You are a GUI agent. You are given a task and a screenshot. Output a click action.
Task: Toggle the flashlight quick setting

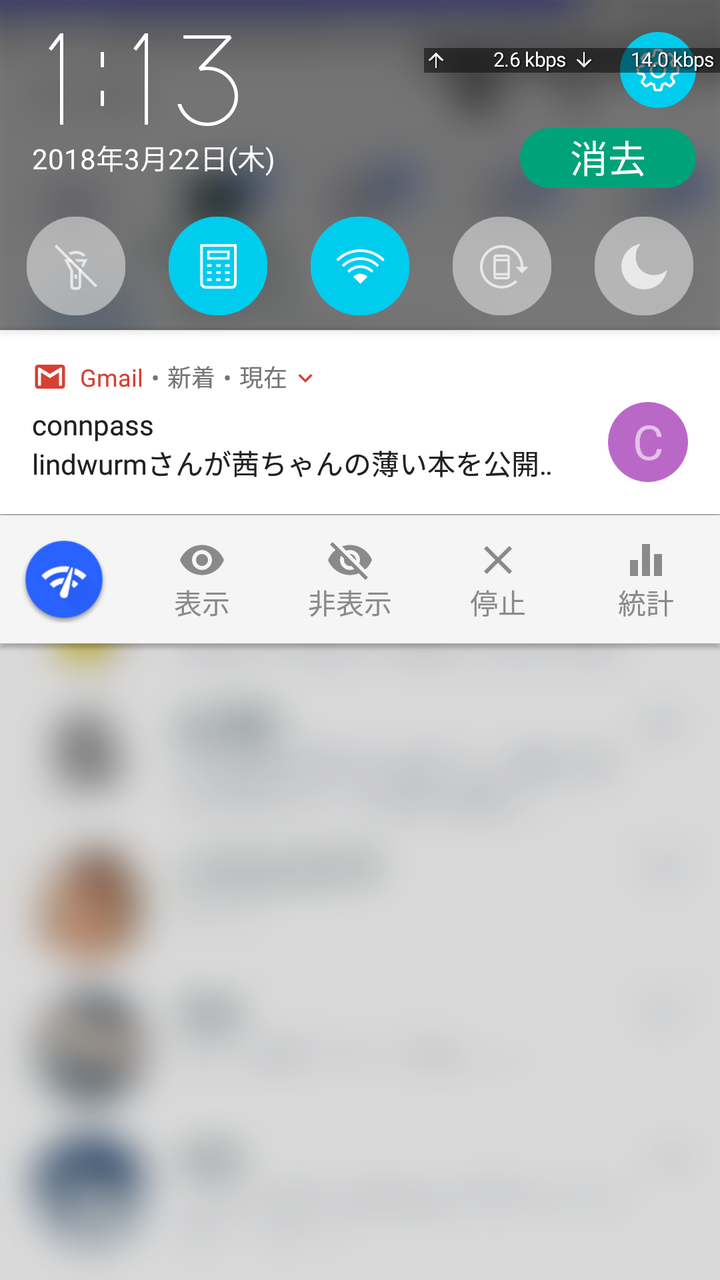76,266
